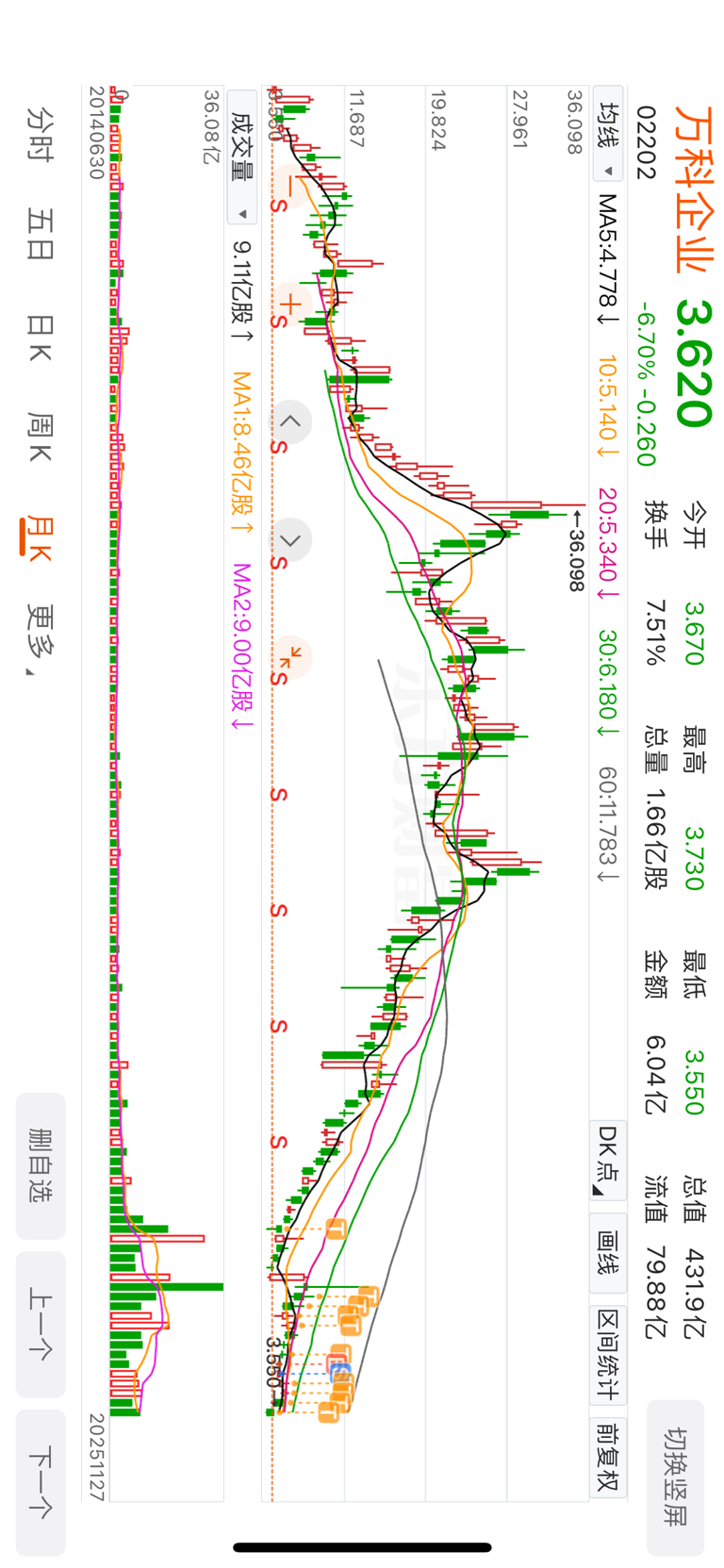Open the 前复权 adjustment option
724x1568 pixels.
point(608,1457)
